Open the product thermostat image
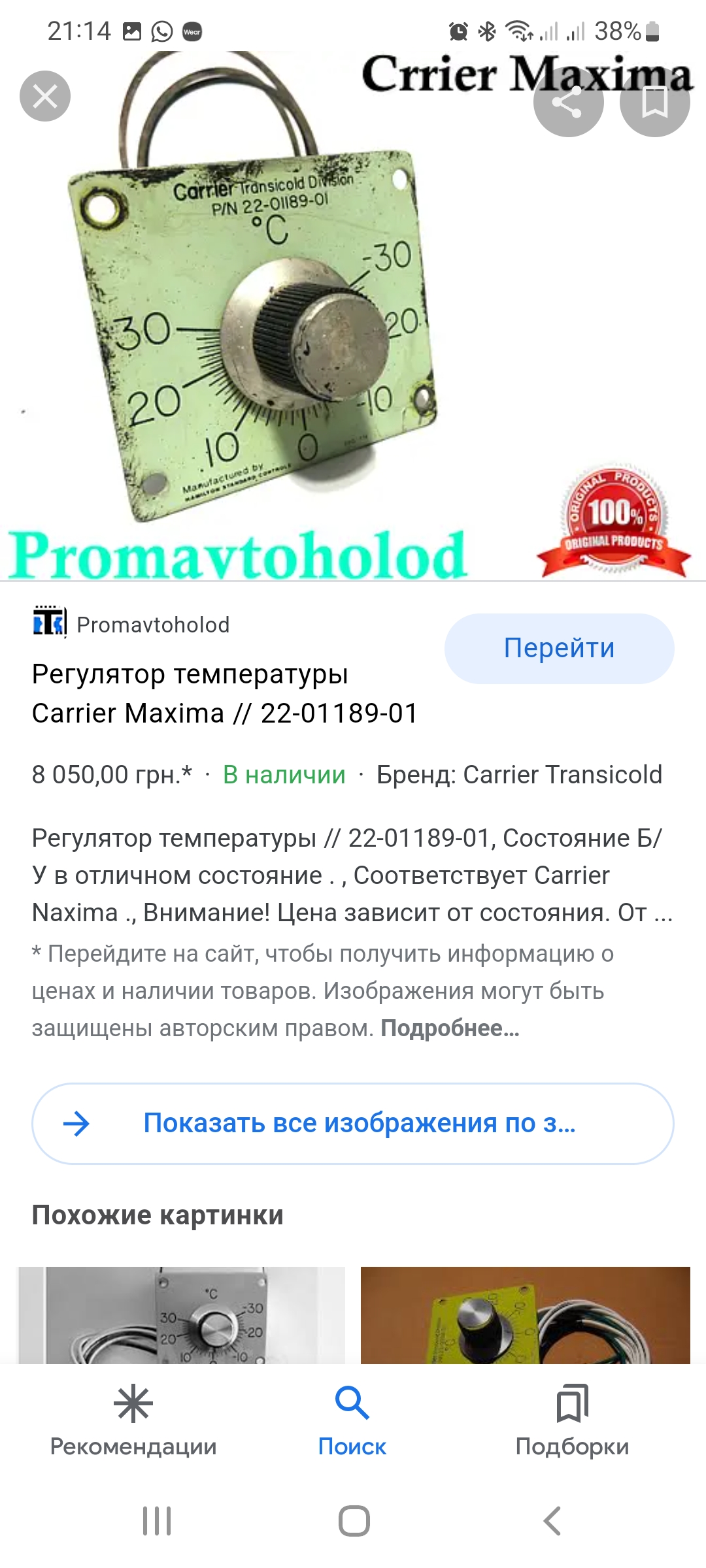 [x=353, y=316]
